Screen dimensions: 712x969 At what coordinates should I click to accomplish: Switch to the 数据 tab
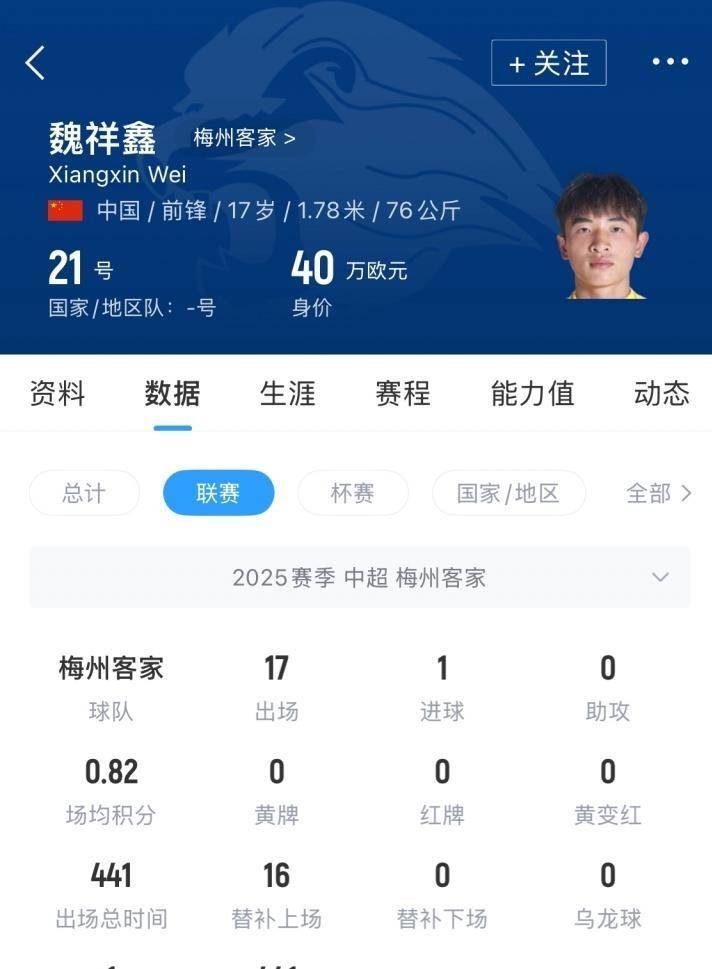[x=172, y=393]
